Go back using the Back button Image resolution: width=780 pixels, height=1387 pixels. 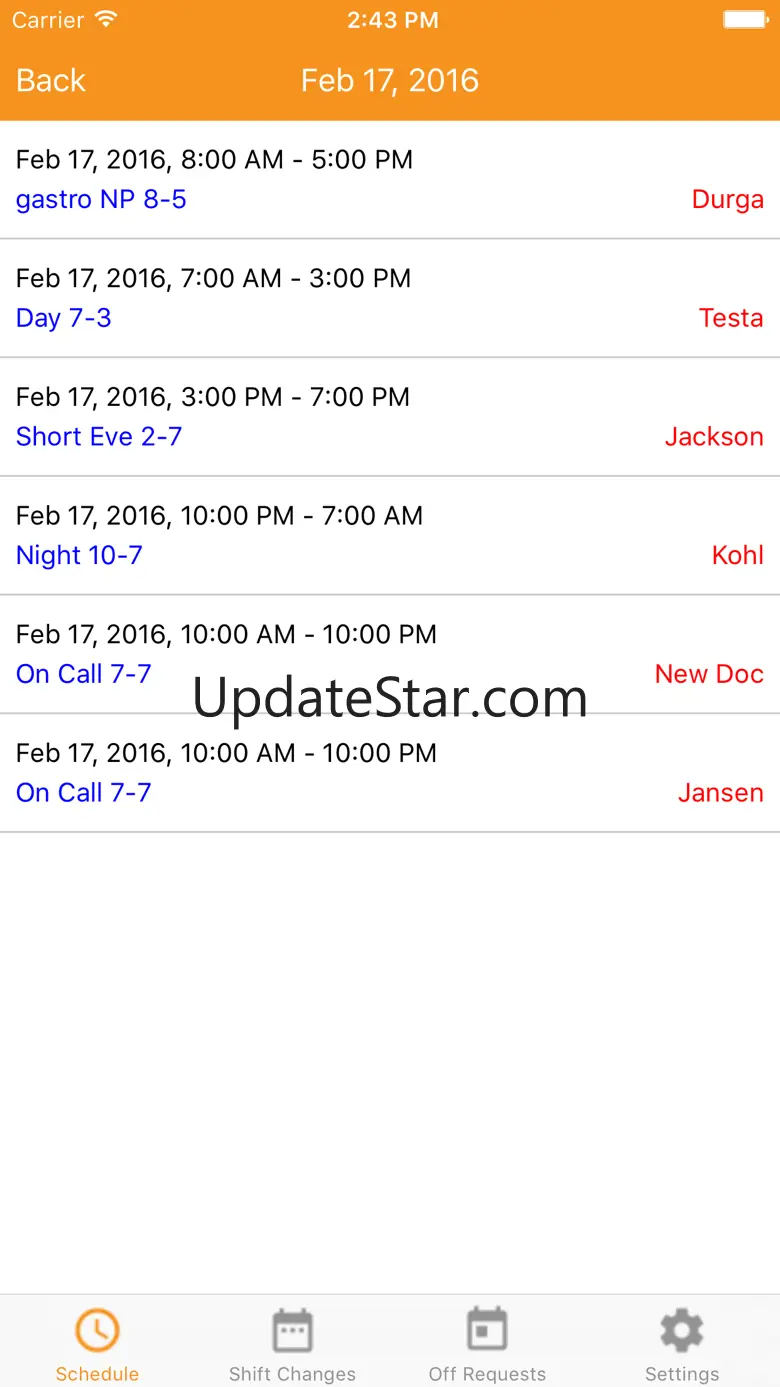point(51,81)
